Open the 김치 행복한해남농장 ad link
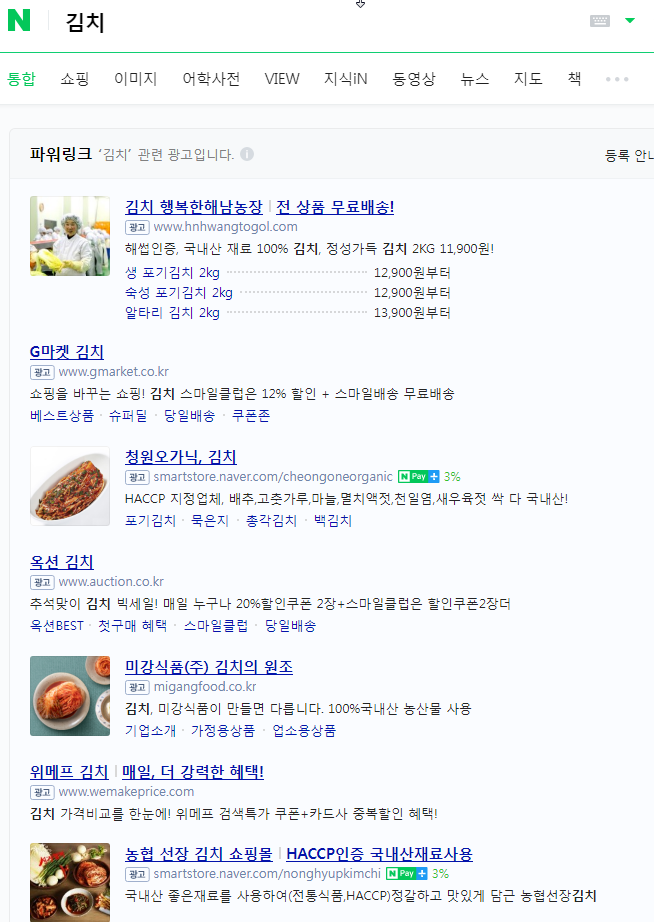This screenshot has height=922, width=654. point(194,207)
